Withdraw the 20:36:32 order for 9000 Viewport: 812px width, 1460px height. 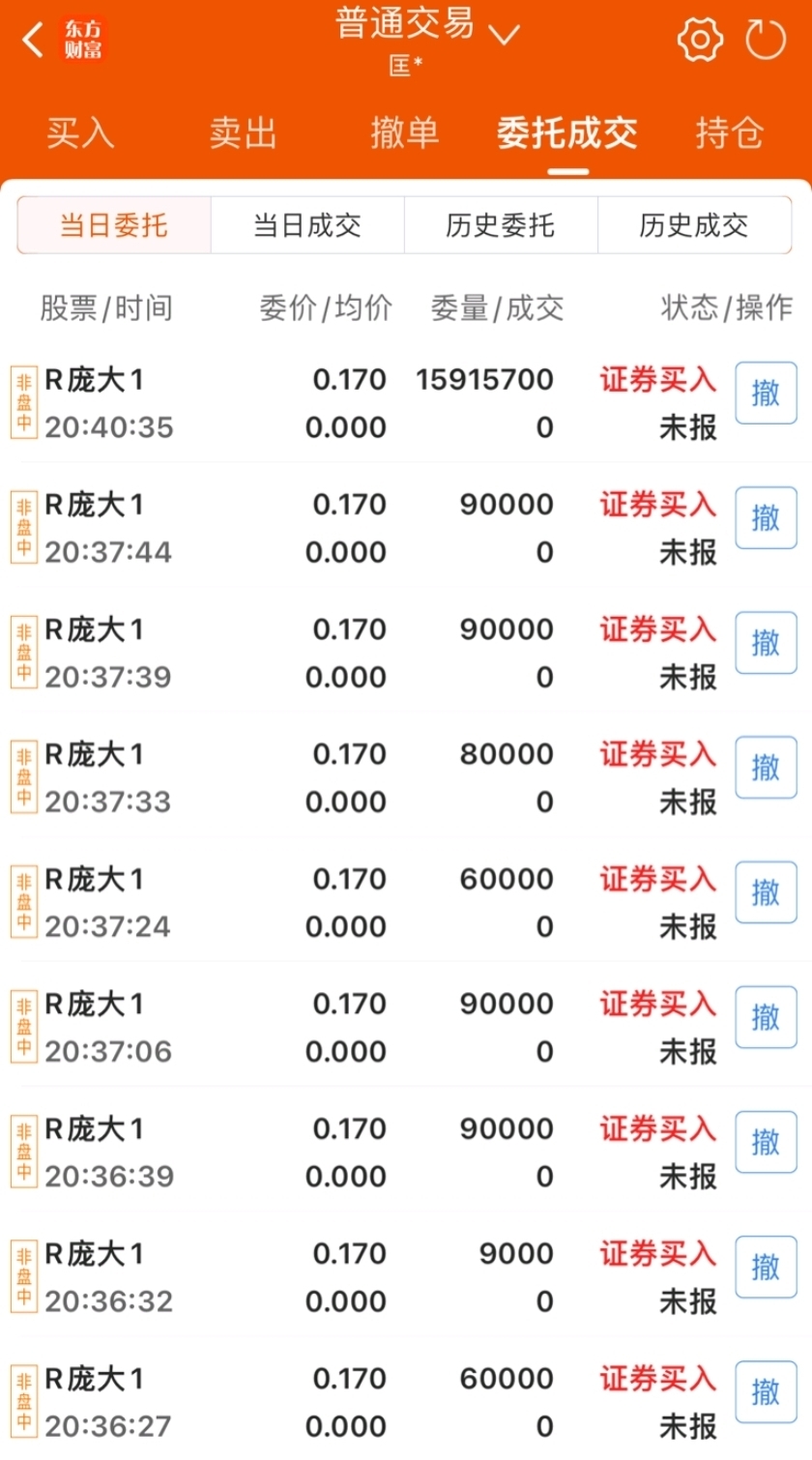coord(766,1267)
